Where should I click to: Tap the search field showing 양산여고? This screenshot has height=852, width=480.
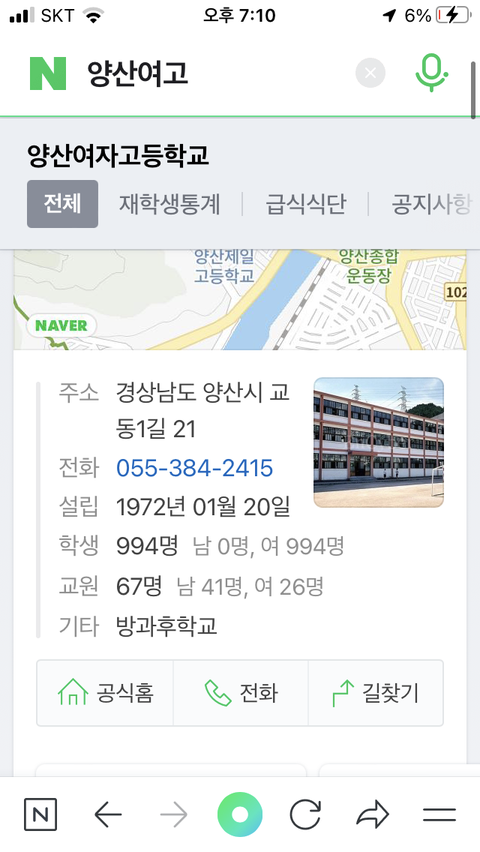pyautogui.click(x=217, y=73)
